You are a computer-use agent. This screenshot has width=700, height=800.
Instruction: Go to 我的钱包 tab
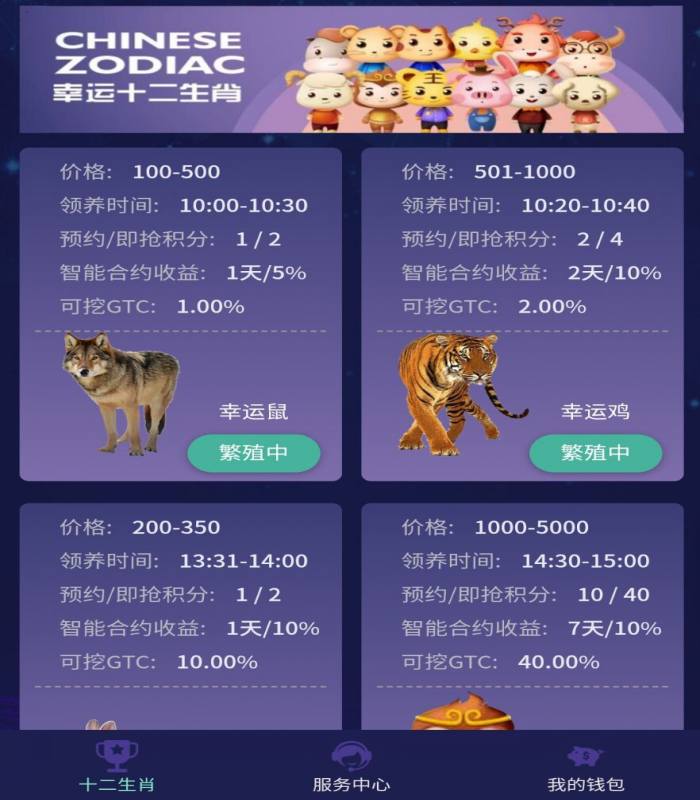coord(585,767)
